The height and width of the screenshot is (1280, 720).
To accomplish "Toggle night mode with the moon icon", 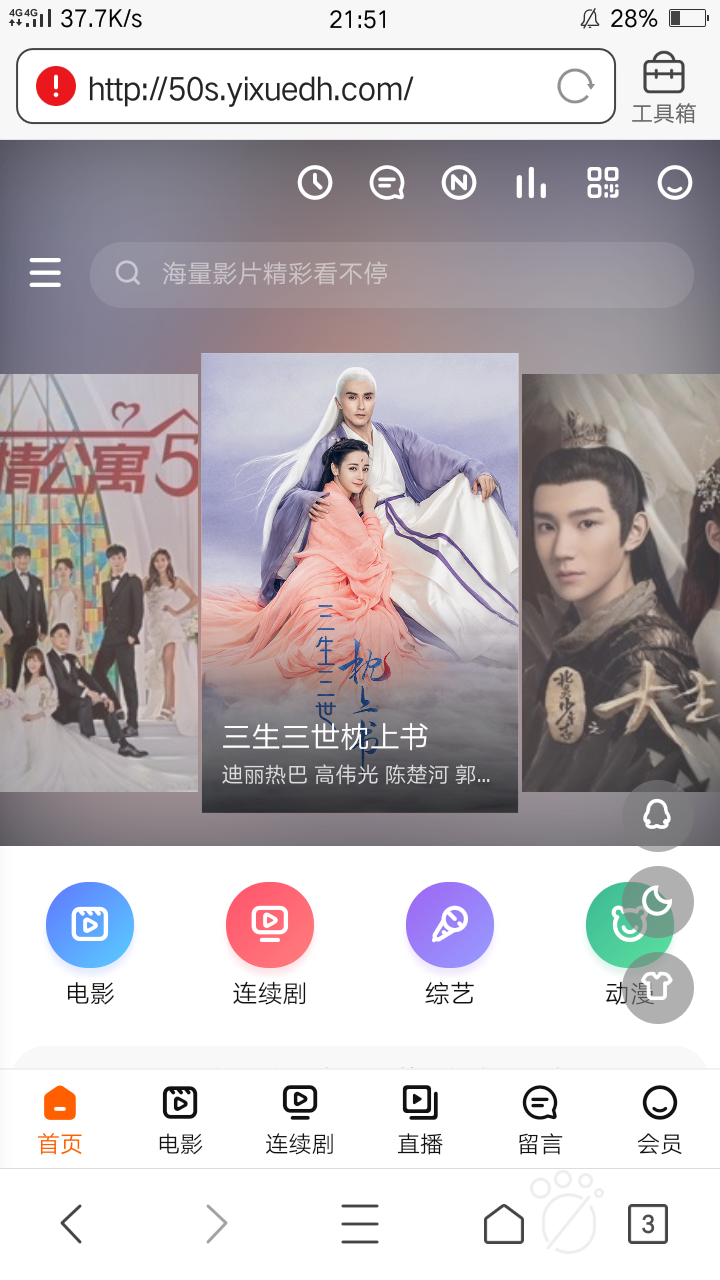I will 657,902.
